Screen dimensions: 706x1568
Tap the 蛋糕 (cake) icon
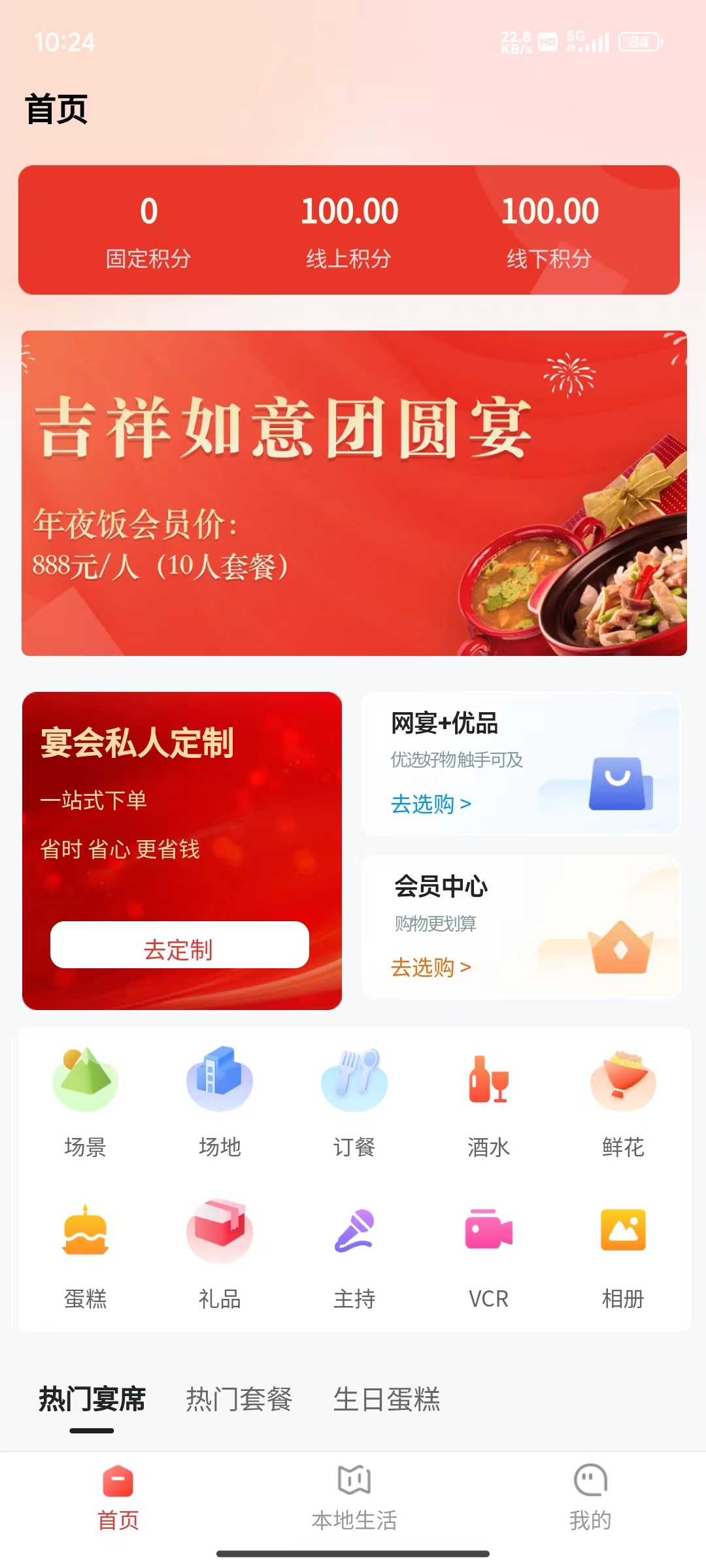pos(85,1232)
